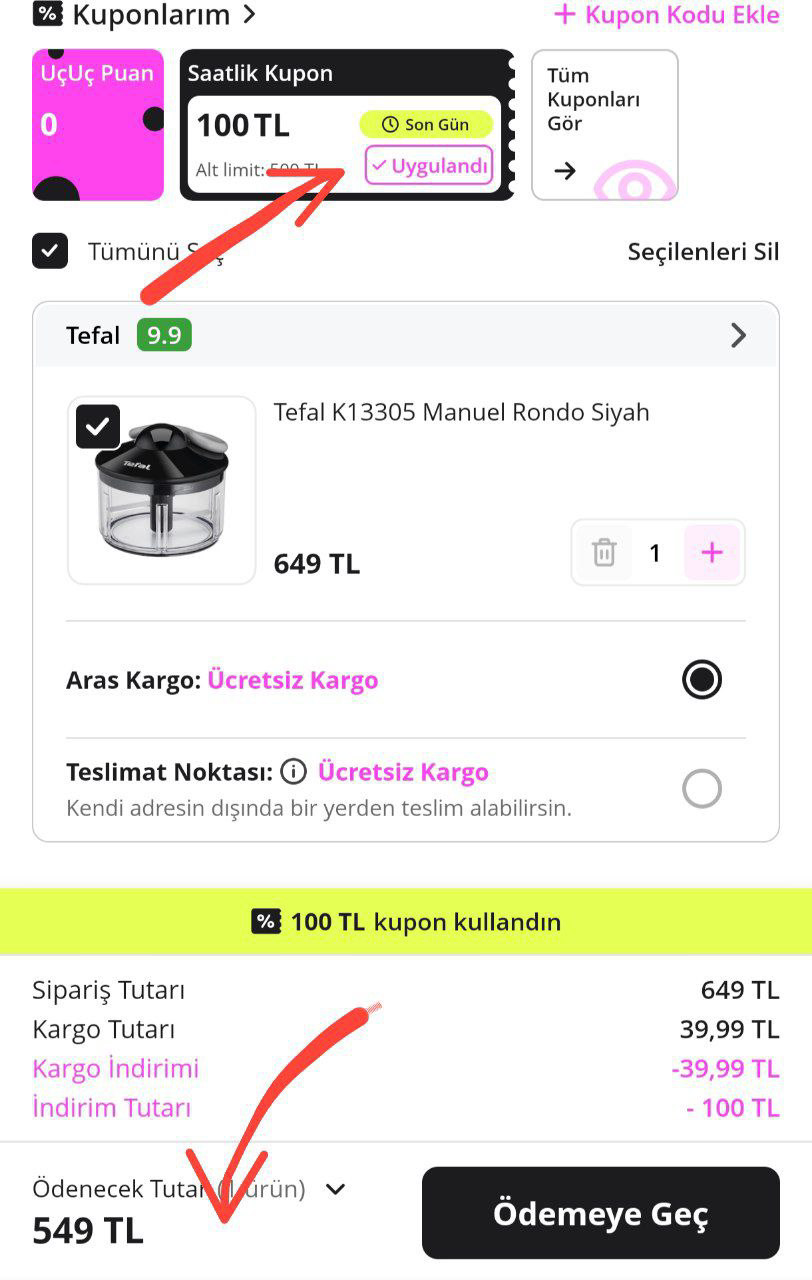
Task: Open the Tefal seller store row
Action: tap(405, 335)
